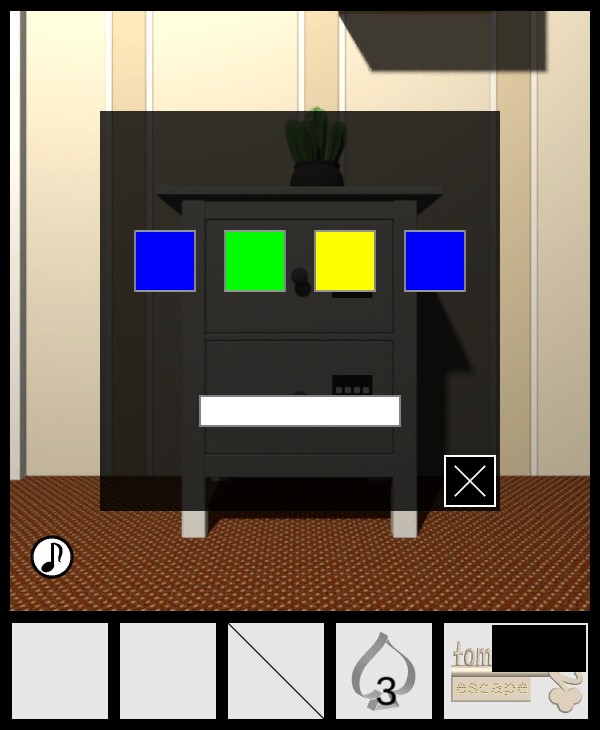This screenshot has width=600, height=730.
Task: Tap the green color square
Action: (255, 261)
